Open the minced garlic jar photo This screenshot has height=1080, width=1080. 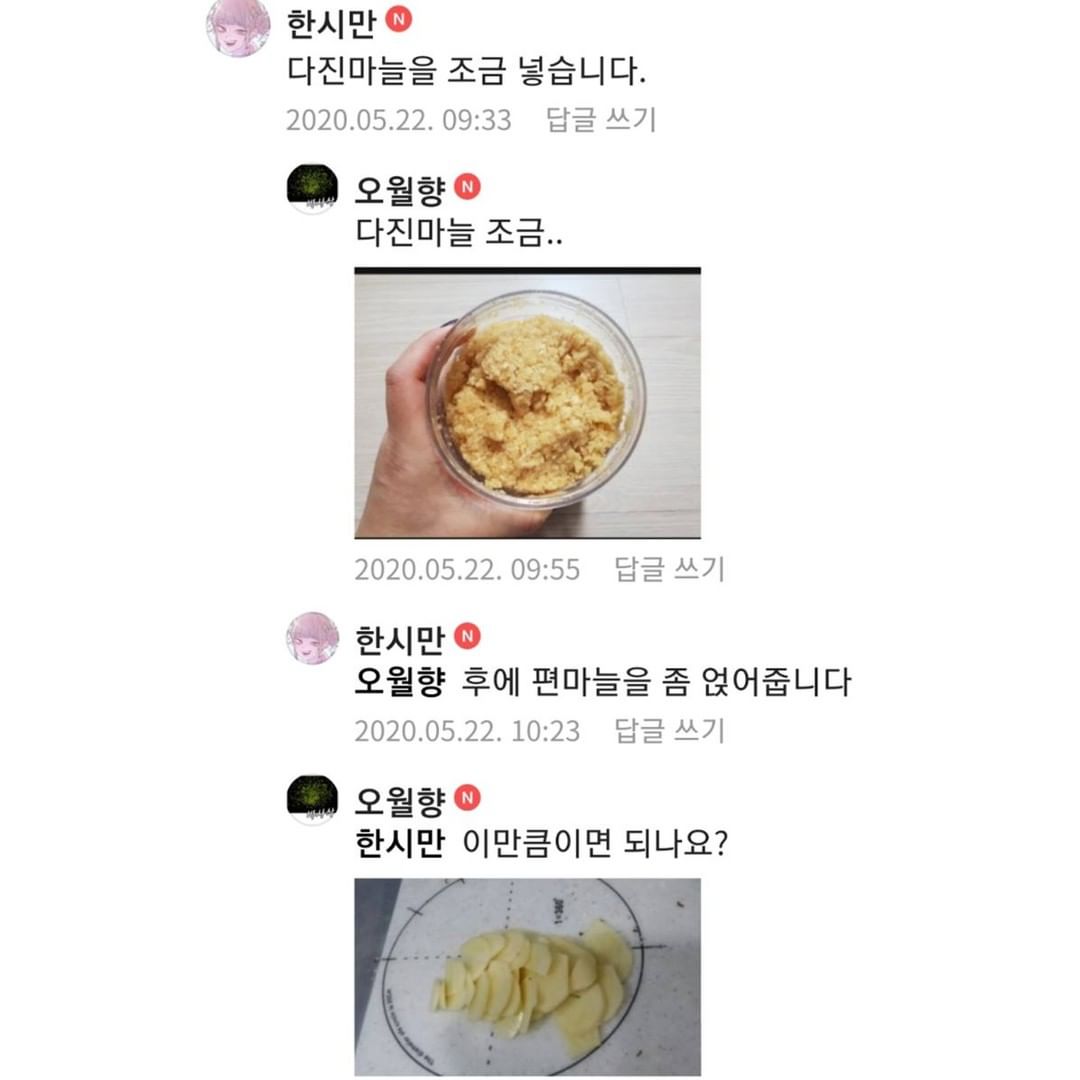click(x=527, y=403)
